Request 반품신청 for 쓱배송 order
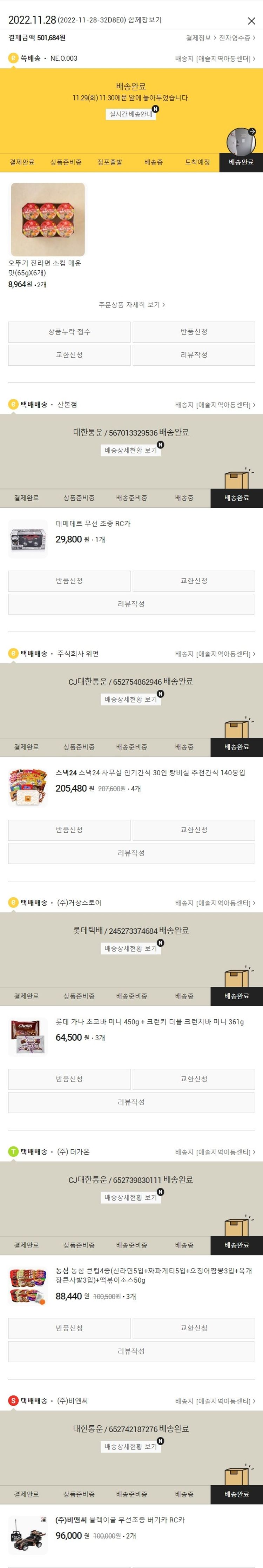This screenshot has width=263, height=1568. click(194, 332)
